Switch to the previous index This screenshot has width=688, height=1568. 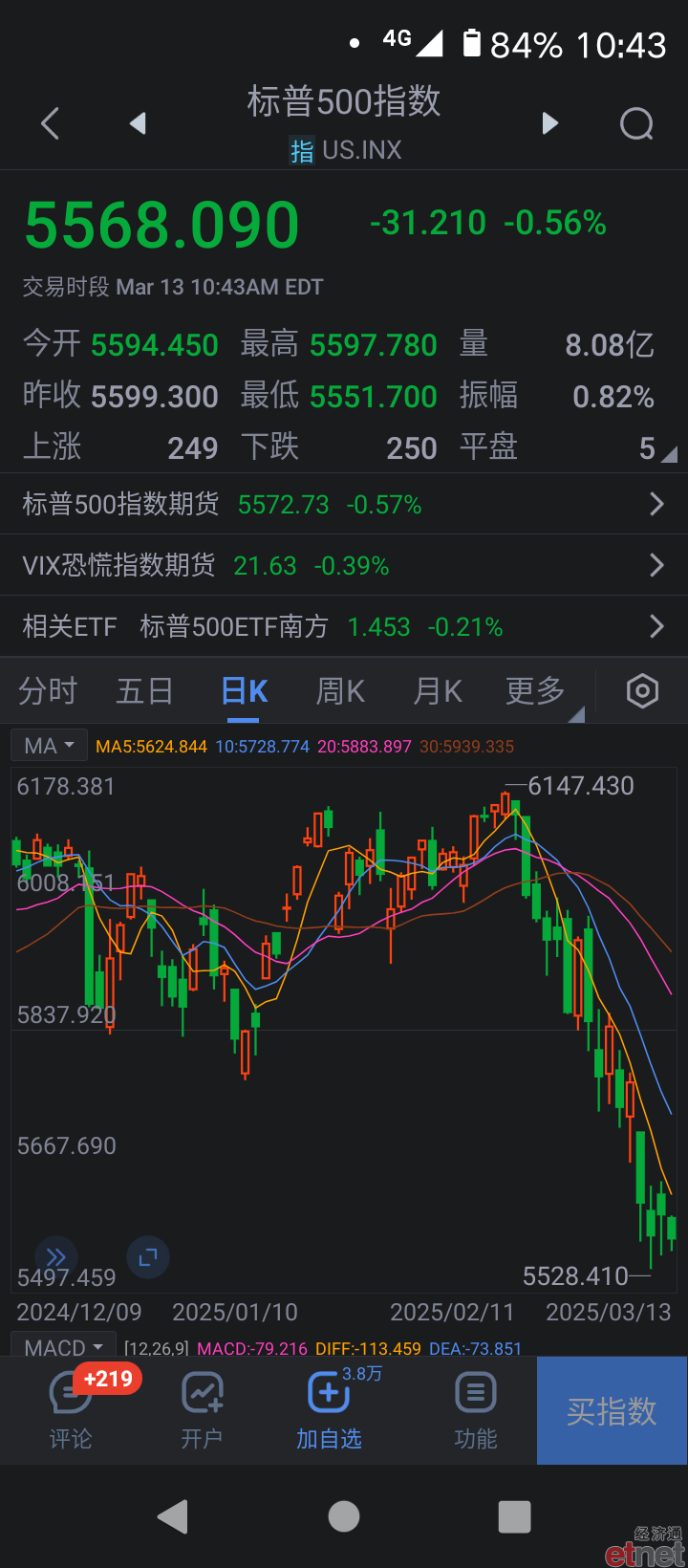pos(139,123)
